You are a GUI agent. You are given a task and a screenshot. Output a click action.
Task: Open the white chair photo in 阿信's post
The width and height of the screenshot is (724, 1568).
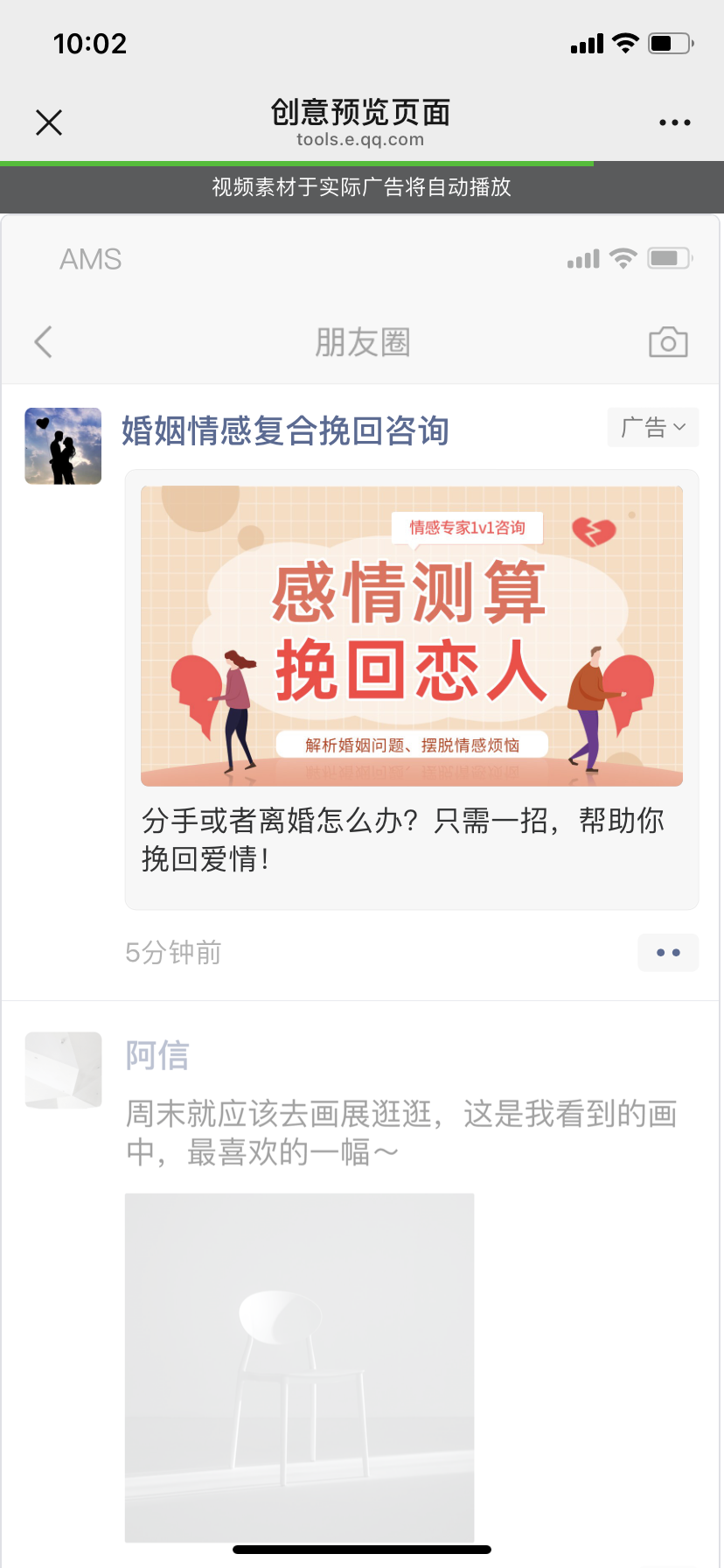[300, 1368]
